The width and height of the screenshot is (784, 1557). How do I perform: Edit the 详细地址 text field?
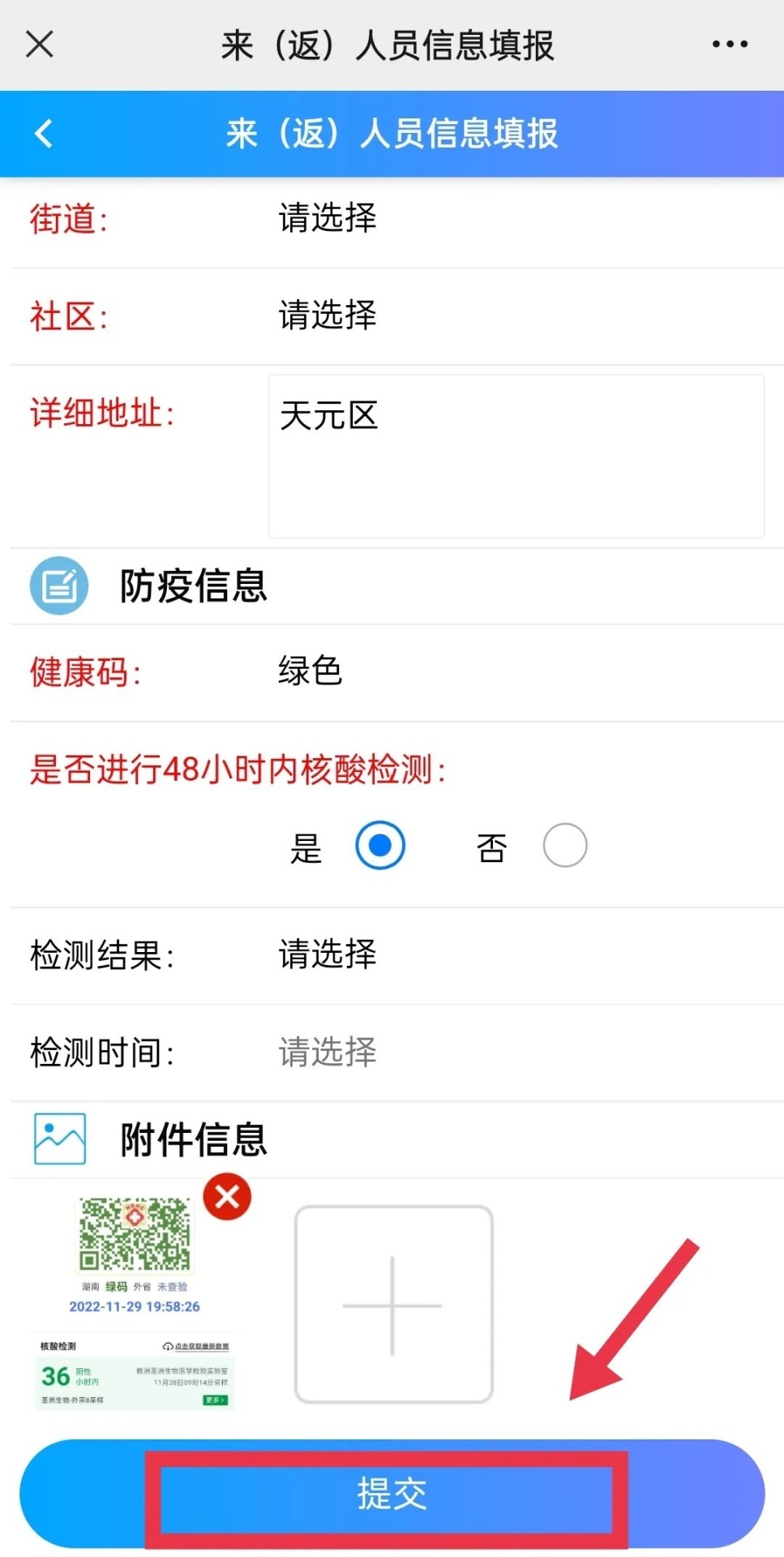[x=516, y=456]
